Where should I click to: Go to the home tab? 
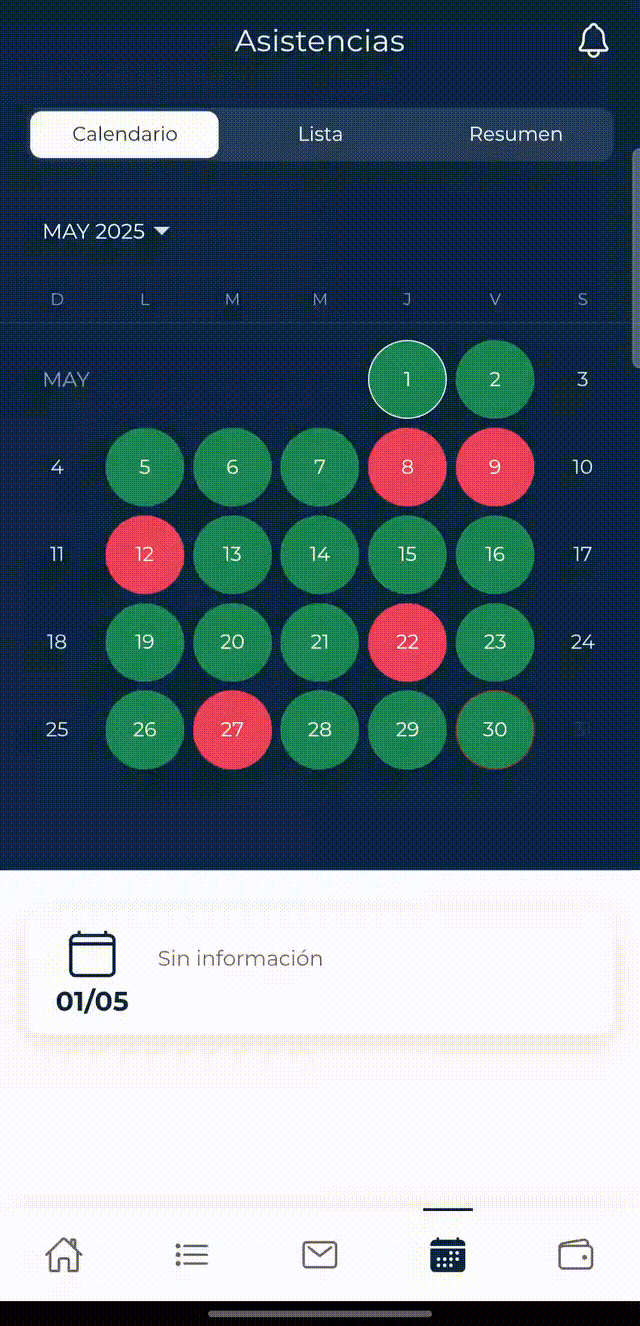(x=64, y=1254)
